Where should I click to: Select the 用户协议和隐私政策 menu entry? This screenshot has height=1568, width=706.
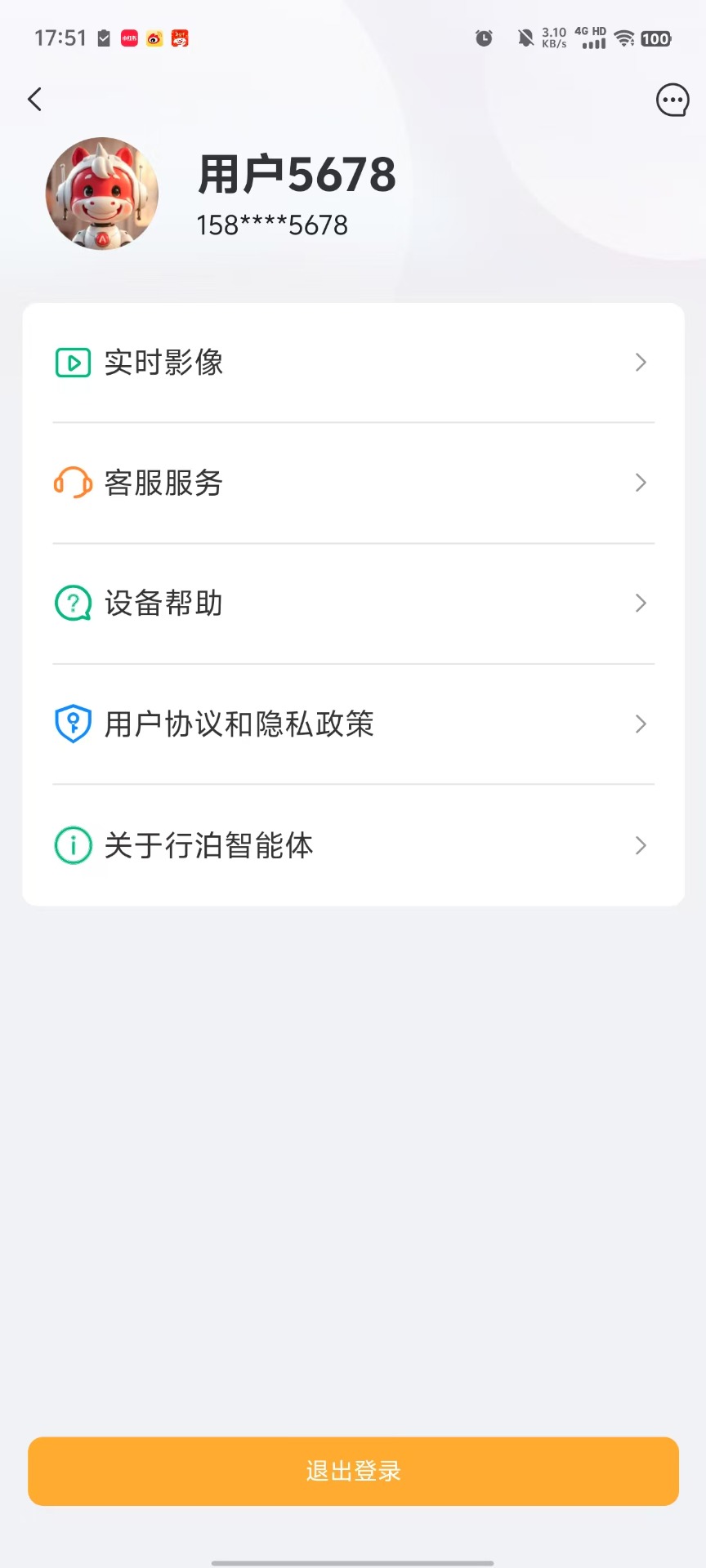pyautogui.click(x=237, y=724)
